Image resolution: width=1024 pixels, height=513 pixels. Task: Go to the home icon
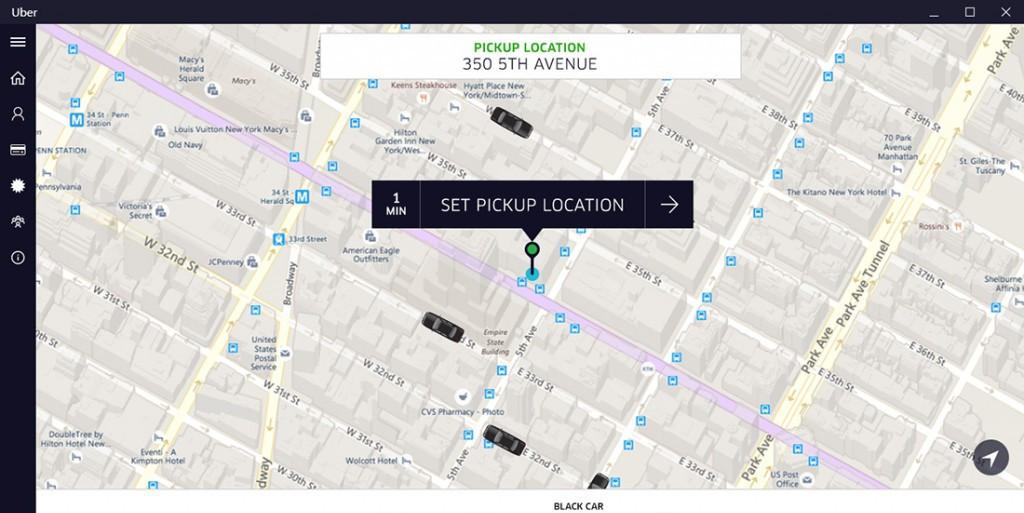coord(17,78)
